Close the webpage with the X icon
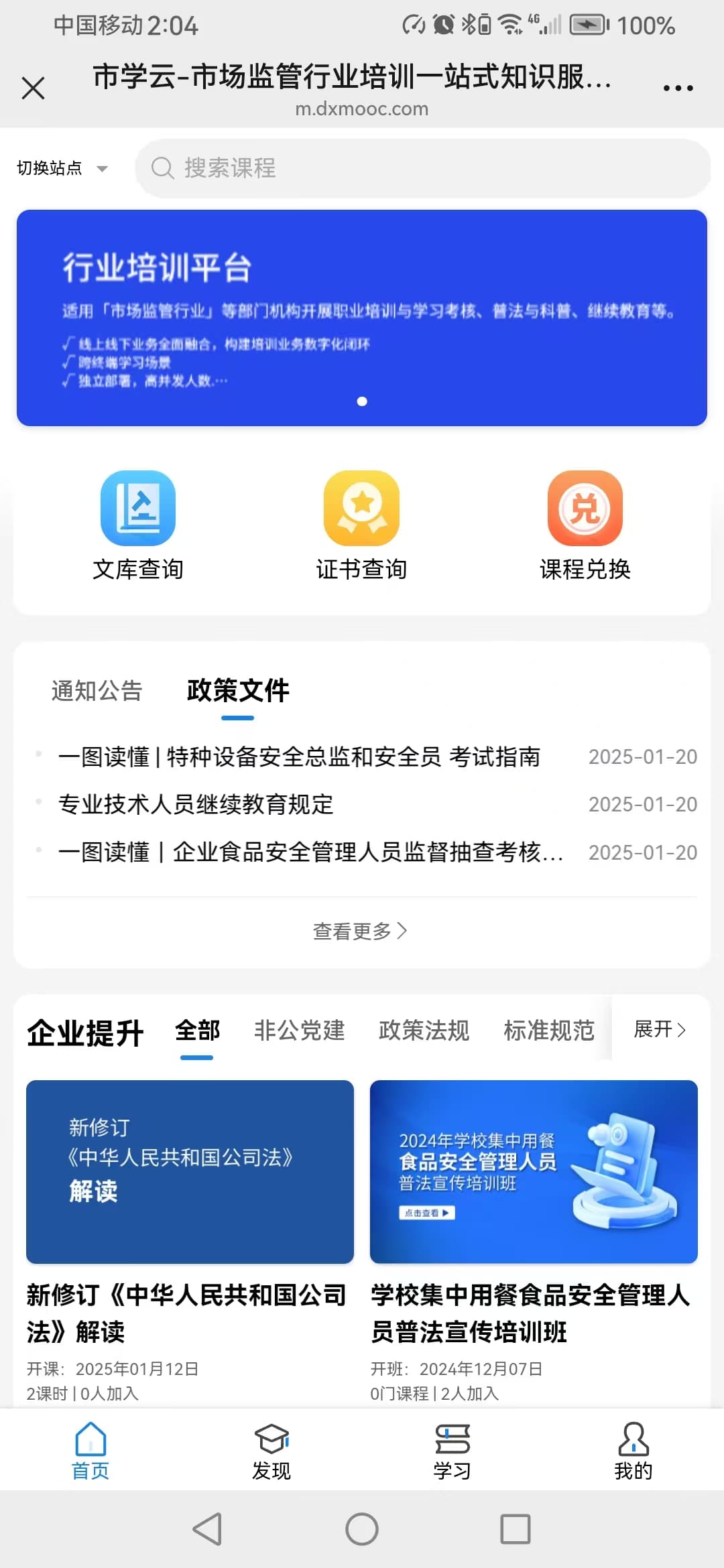Screen dimensions: 724x1568 coord(34,88)
